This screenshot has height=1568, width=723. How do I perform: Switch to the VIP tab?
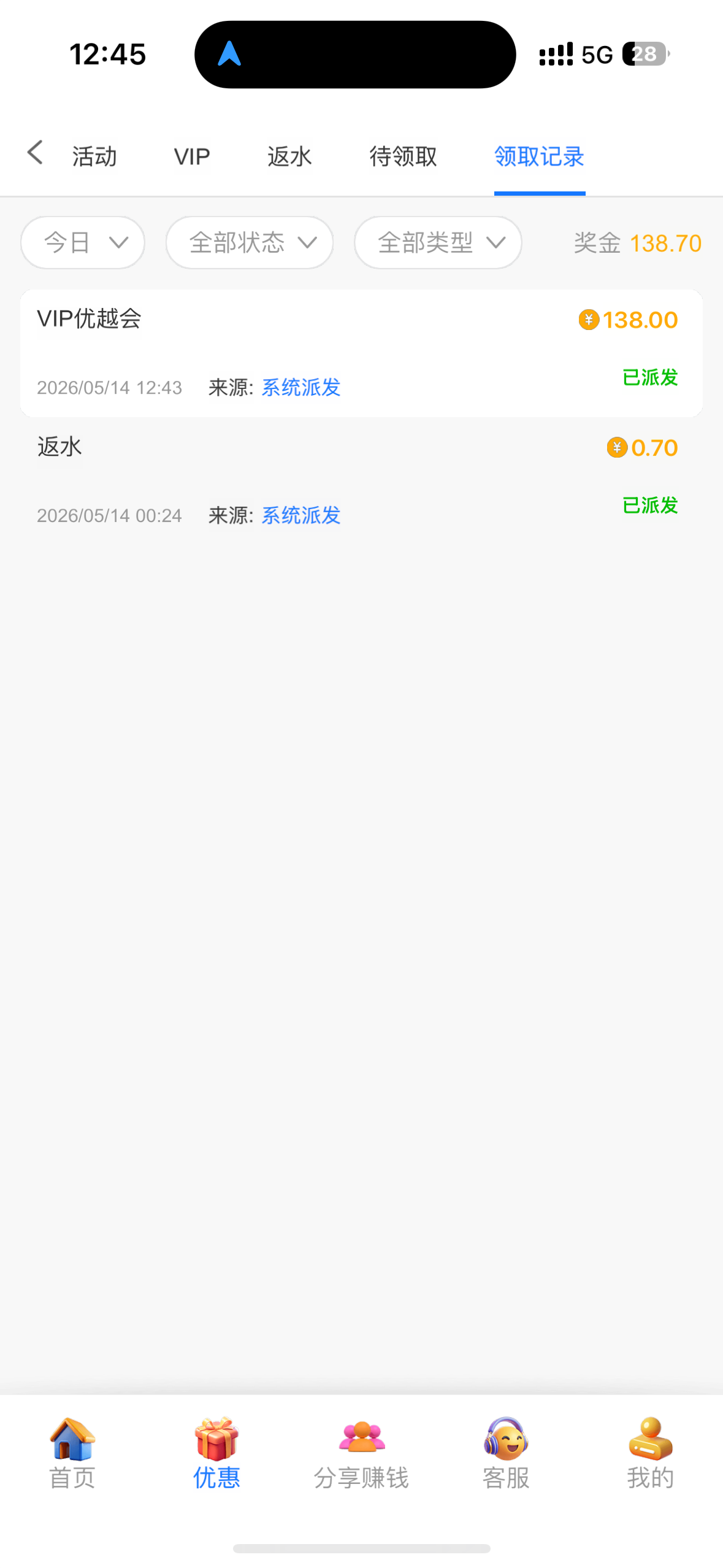[192, 156]
